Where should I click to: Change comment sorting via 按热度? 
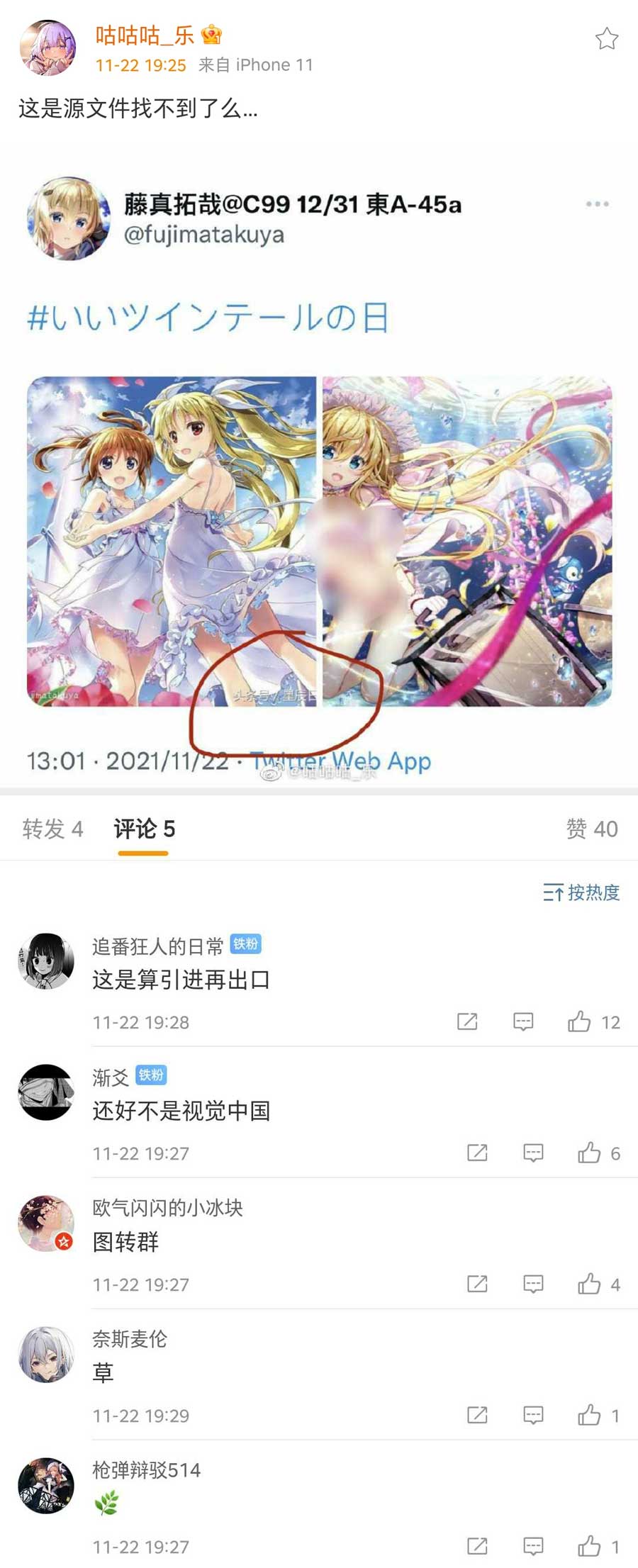(x=581, y=892)
